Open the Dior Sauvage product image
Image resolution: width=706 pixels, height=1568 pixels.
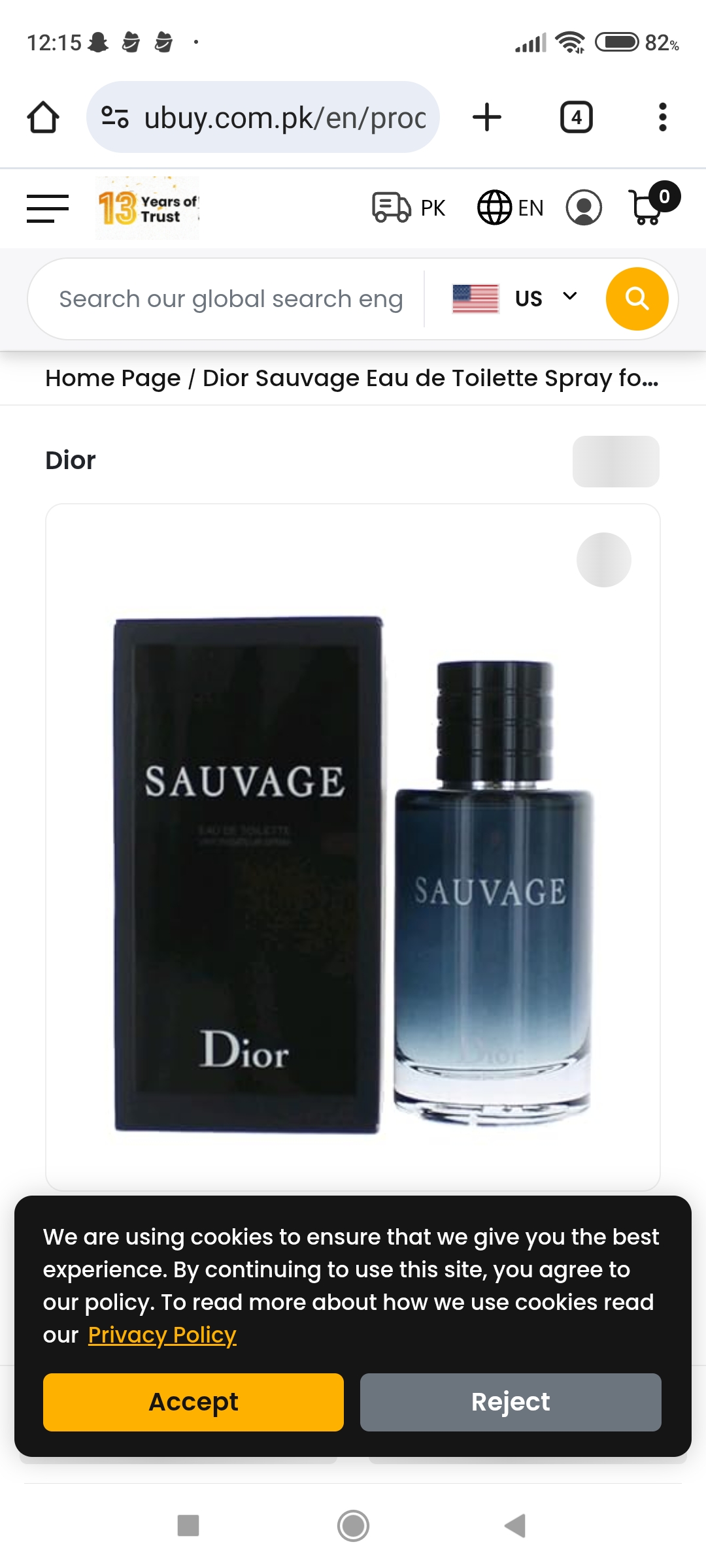pyautogui.click(x=353, y=874)
